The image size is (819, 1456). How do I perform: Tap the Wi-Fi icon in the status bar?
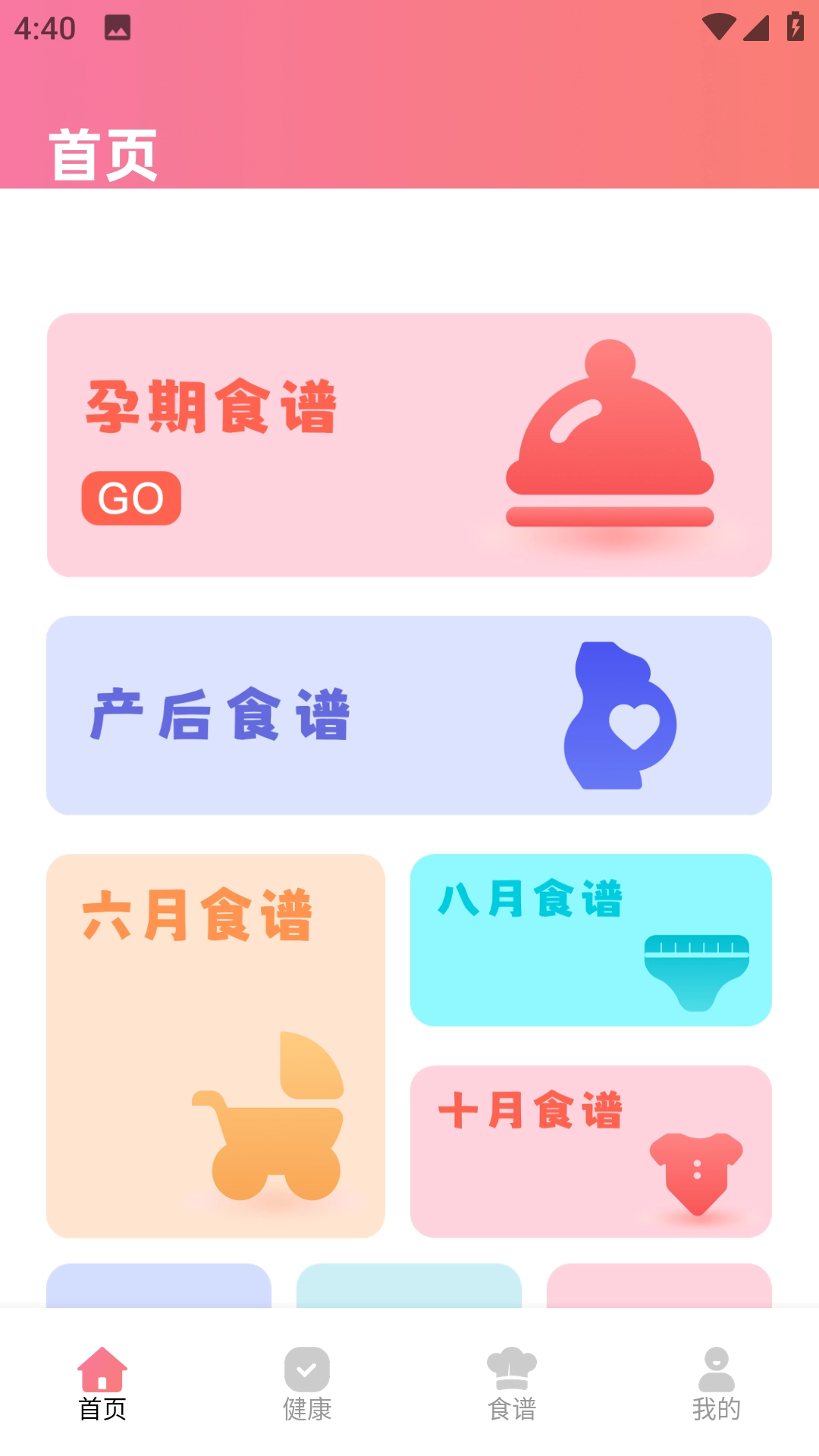(x=718, y=29)
